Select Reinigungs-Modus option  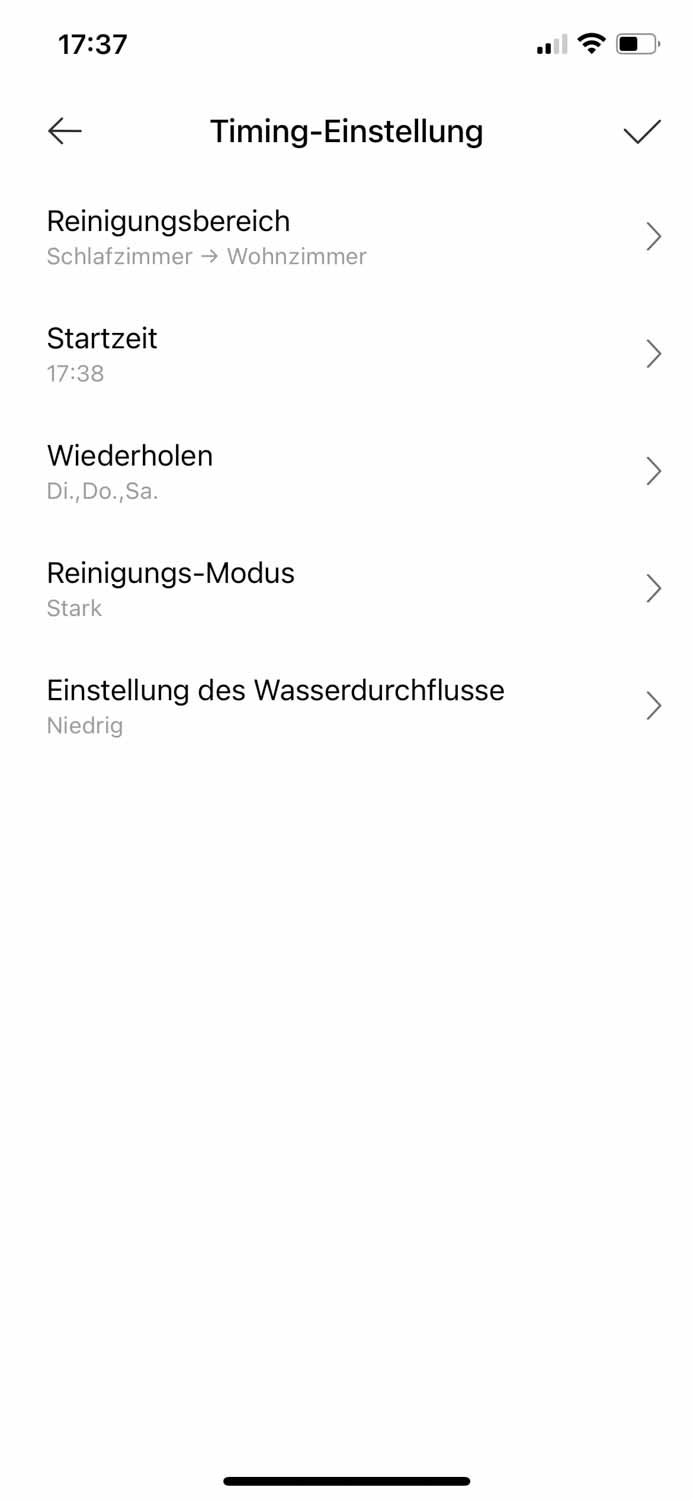pos(346,588)
